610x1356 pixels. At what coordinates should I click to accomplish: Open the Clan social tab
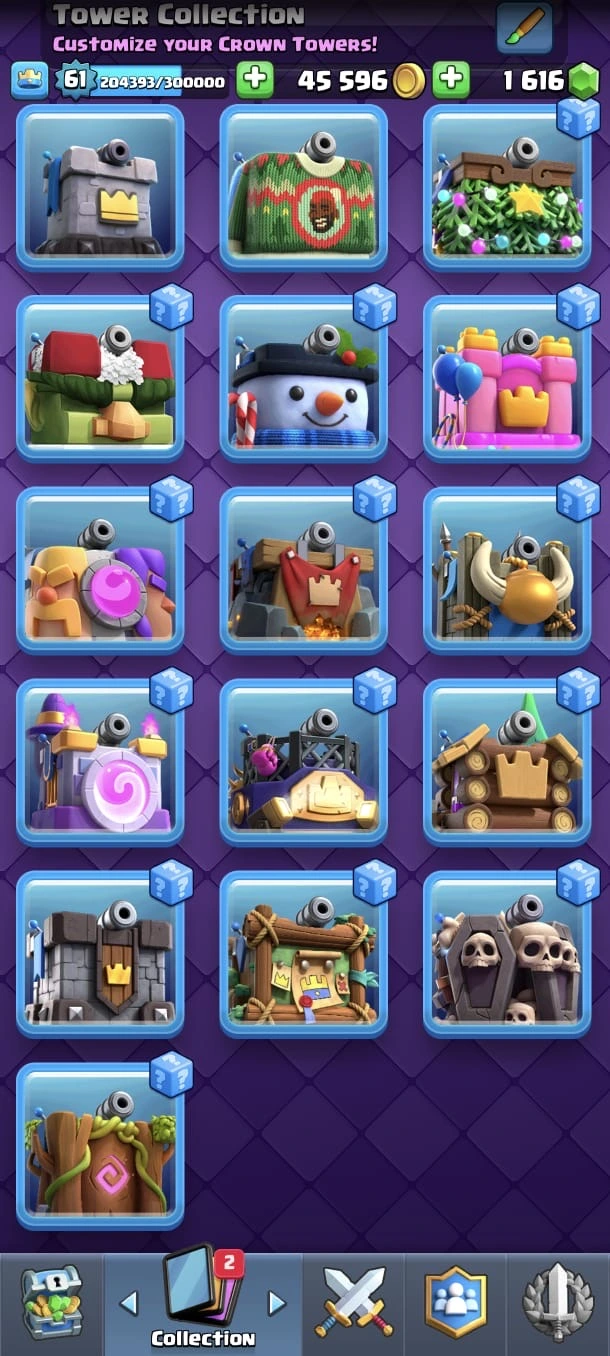point(456,1302)
